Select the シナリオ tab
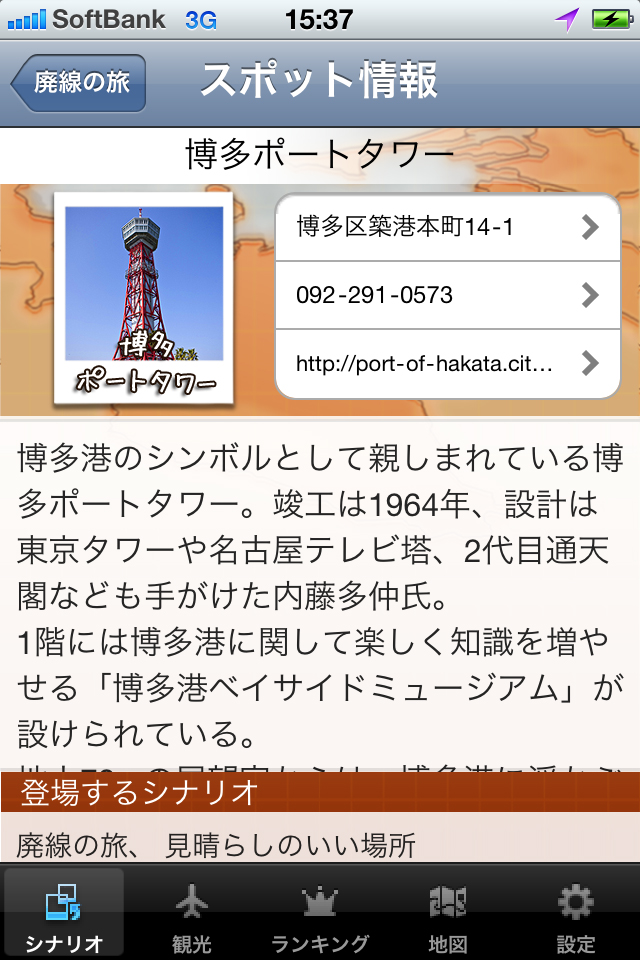The image size is (640, 960). point(64,914)
